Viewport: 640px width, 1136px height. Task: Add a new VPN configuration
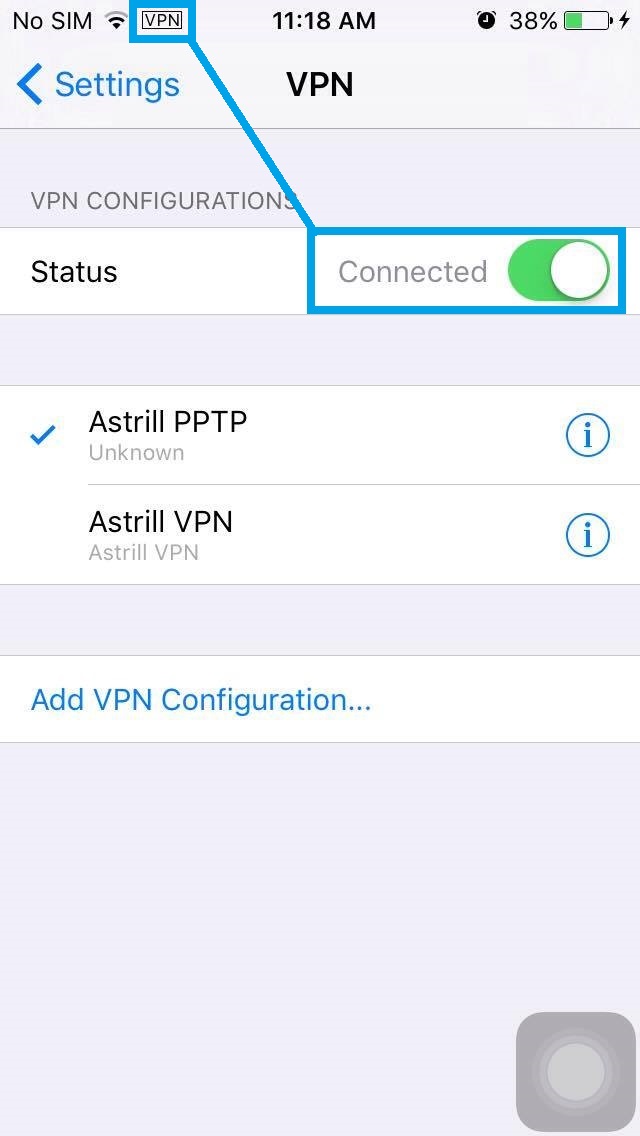point(201,699)
